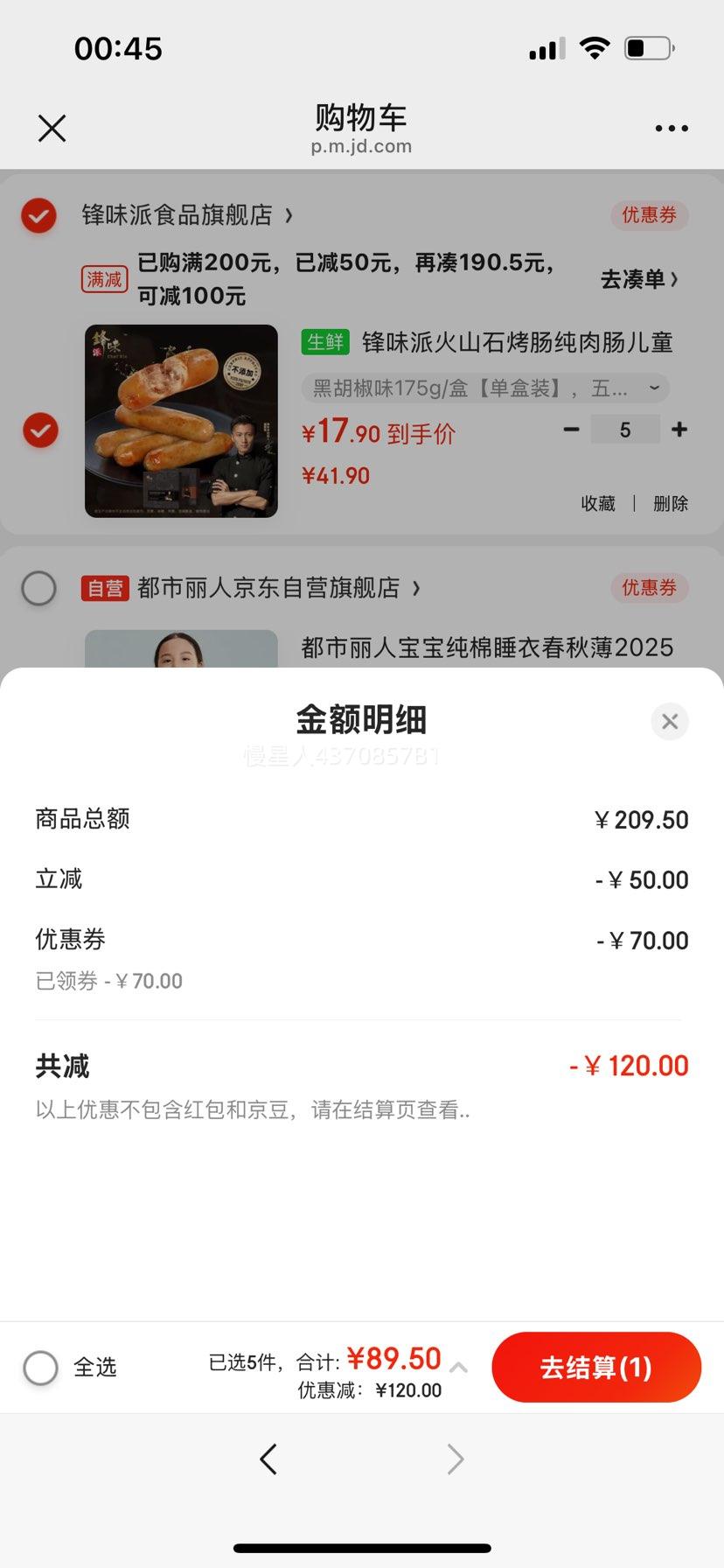Decrease sausage quantity by one
This screenshot has width=724, height=1568.
(x=571, y=430)
